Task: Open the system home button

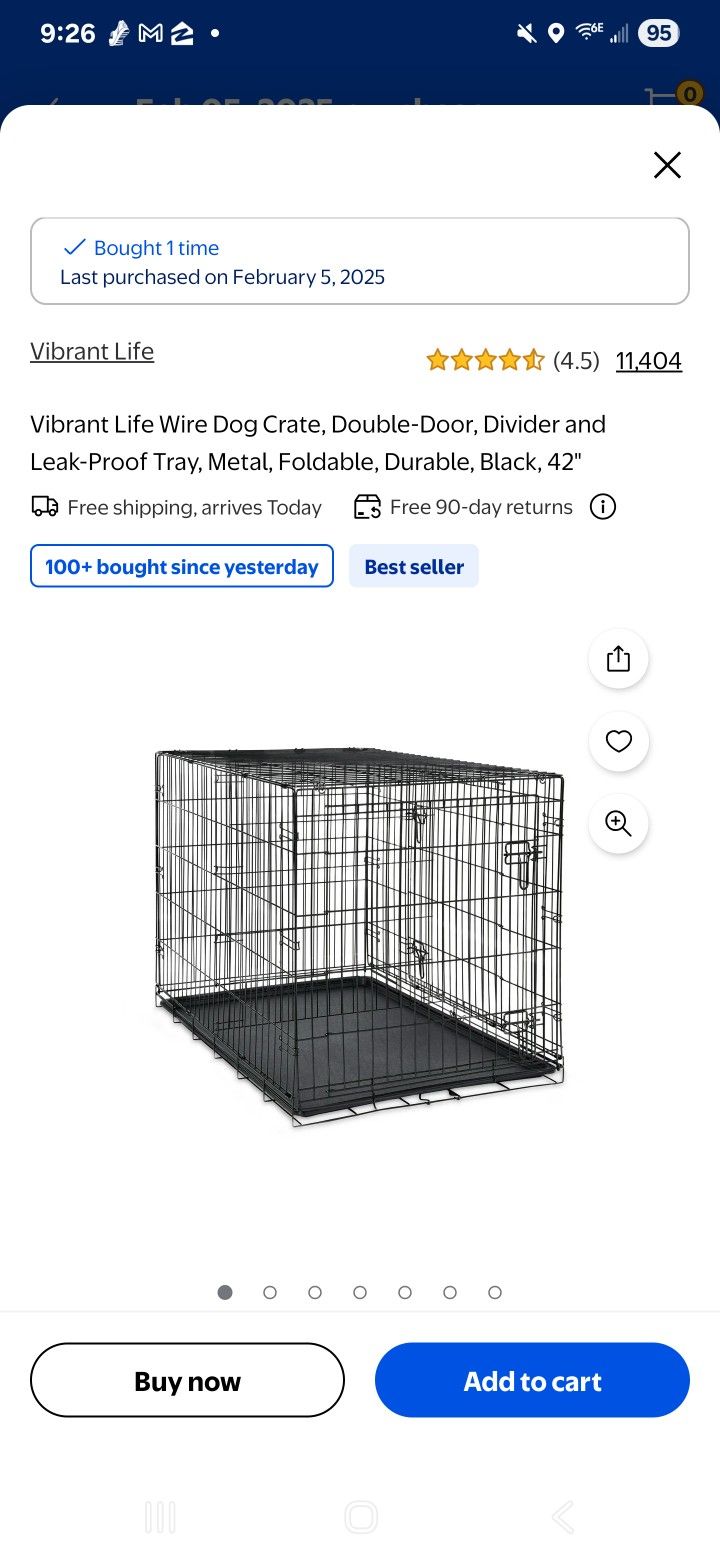Action: click(x=361, y=1517)
